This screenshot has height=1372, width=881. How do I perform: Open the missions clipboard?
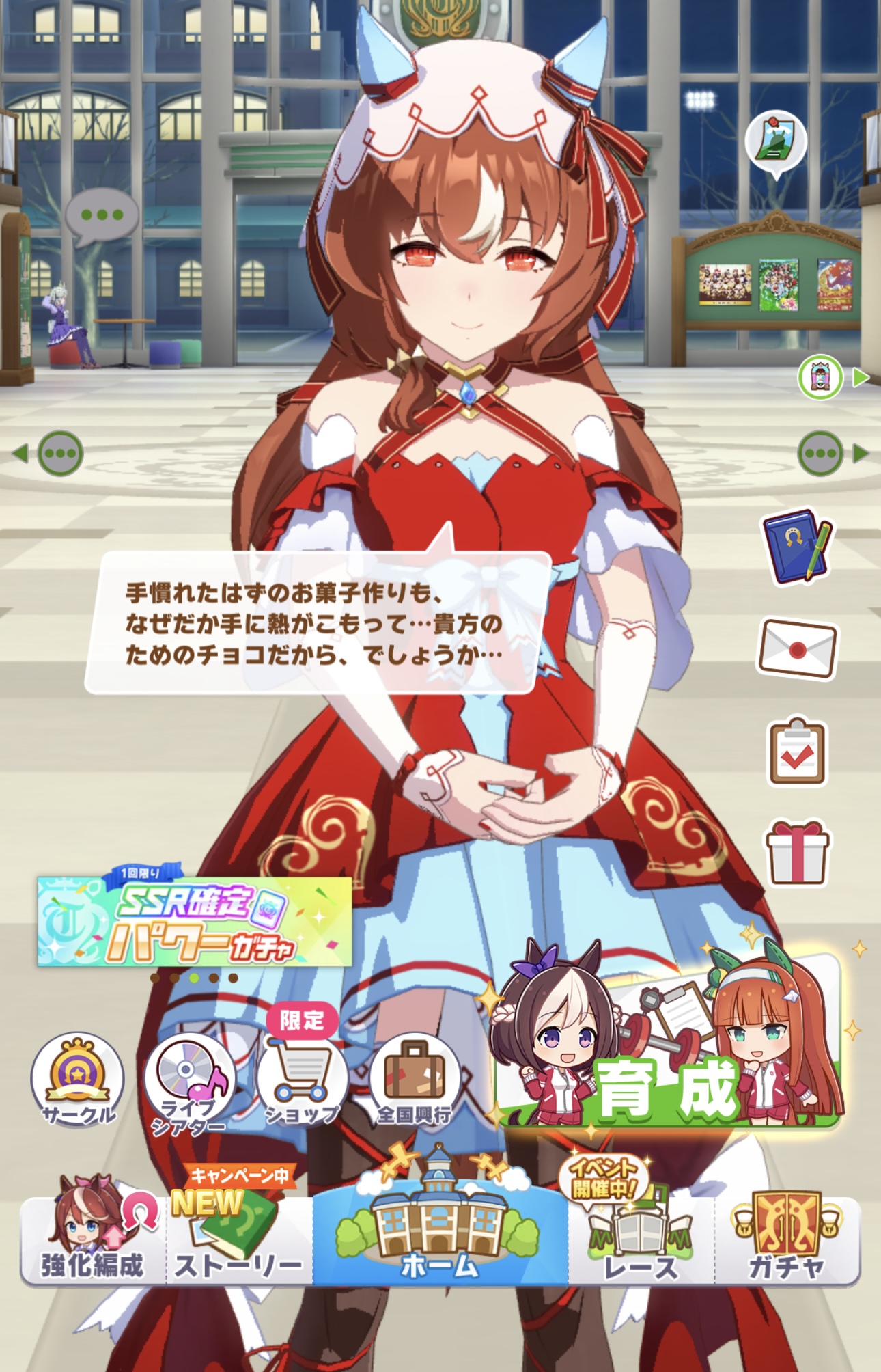coord(797,752)
